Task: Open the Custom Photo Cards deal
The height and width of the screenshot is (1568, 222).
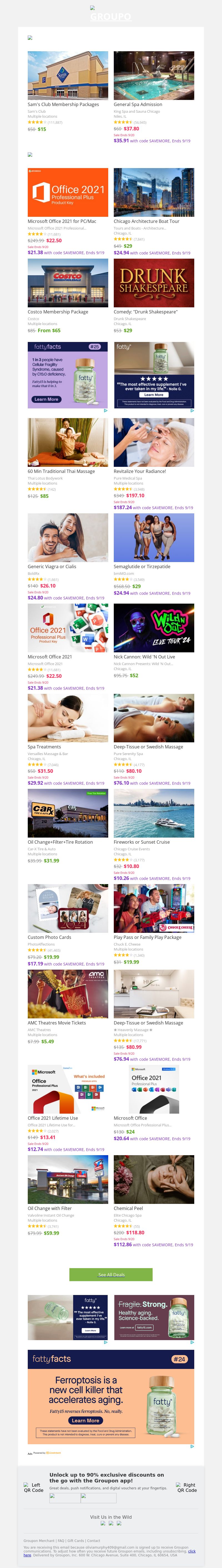Action: (x=68, y=908)
